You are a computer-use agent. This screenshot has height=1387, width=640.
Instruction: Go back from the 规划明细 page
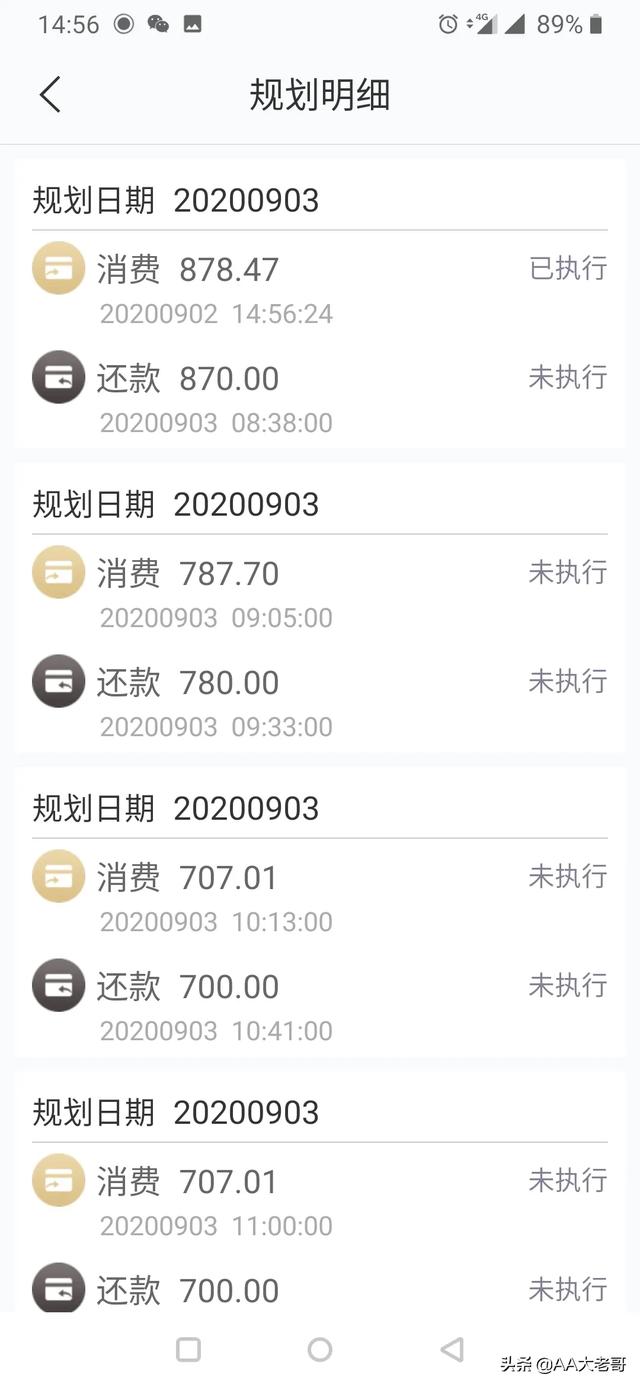[x=50, y=95]
